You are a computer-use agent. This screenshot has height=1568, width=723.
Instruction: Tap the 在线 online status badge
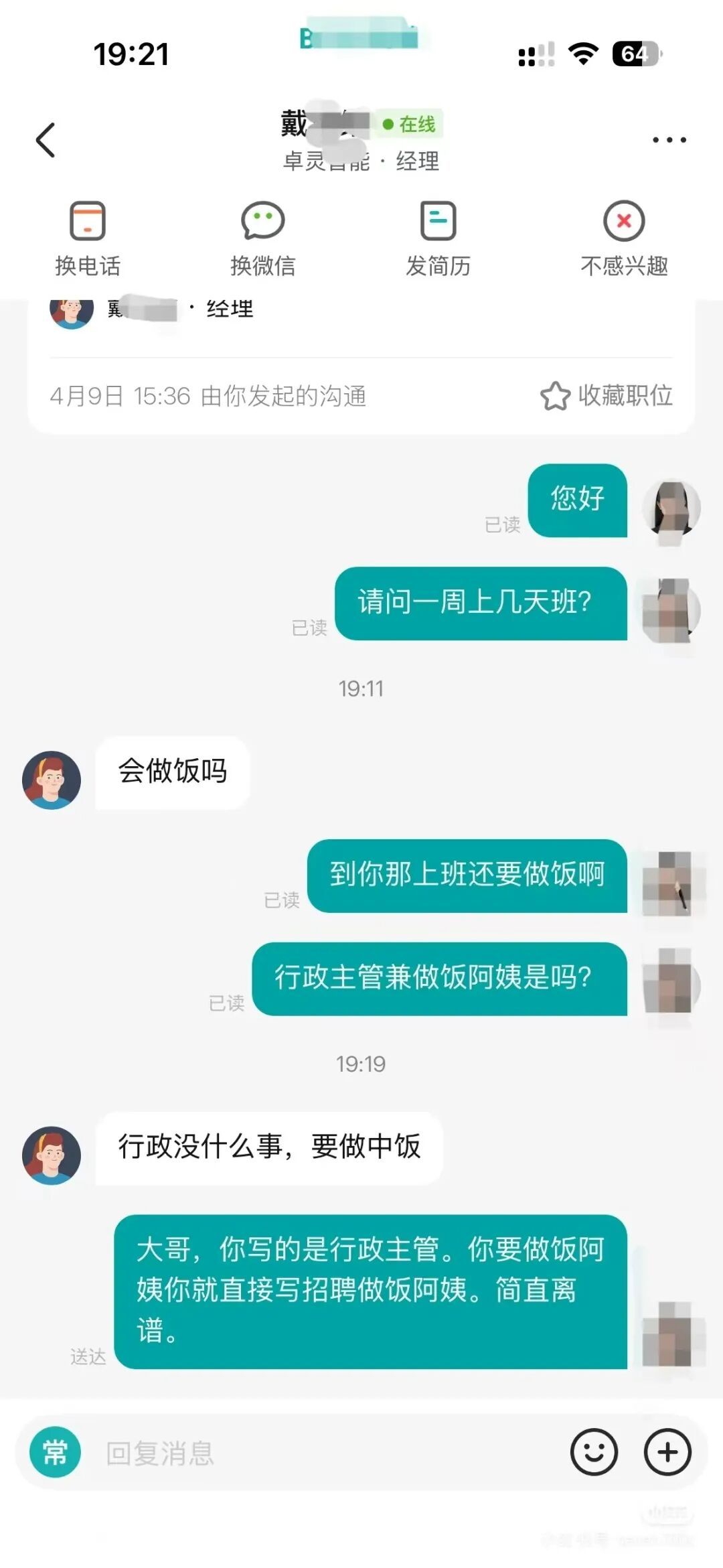[409, 124]
